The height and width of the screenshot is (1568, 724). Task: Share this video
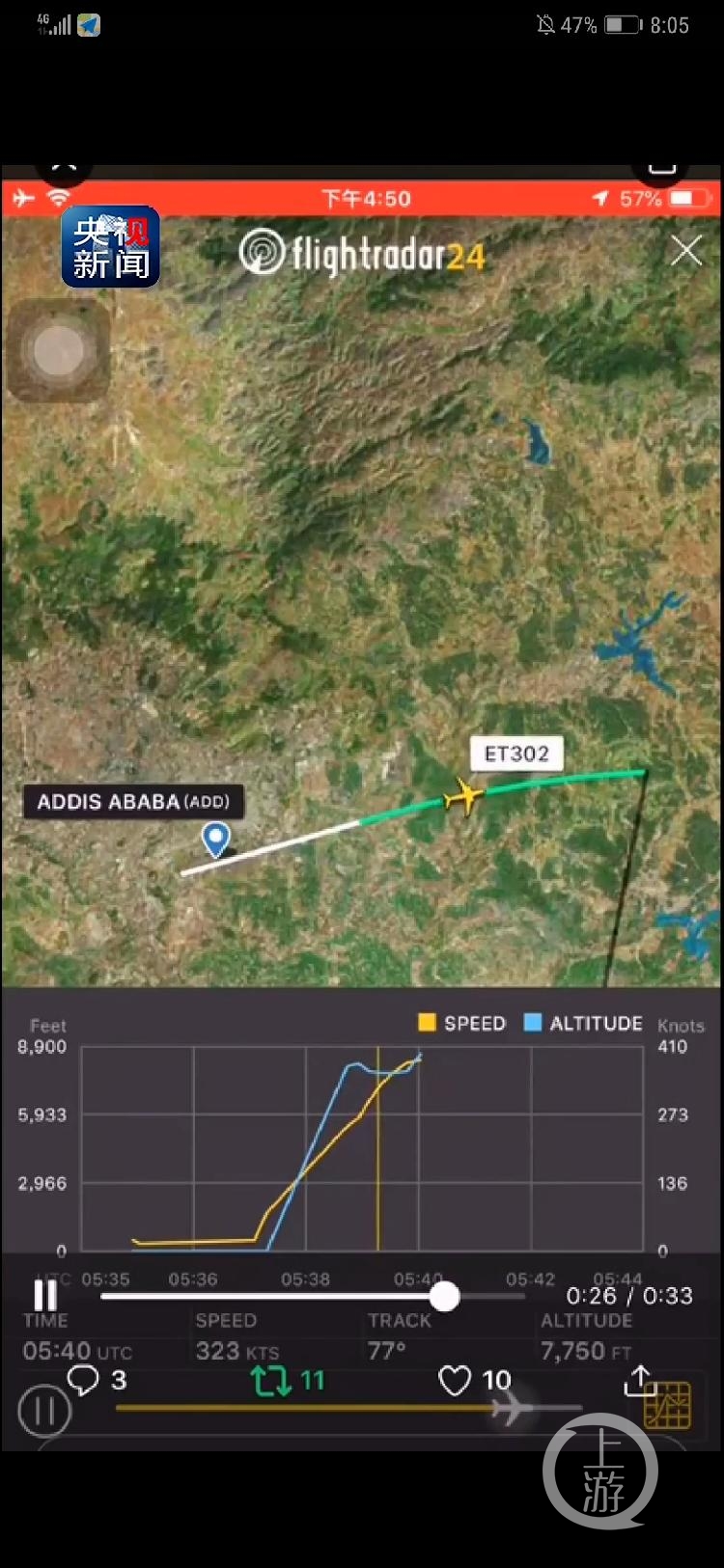coord(638,1381)
